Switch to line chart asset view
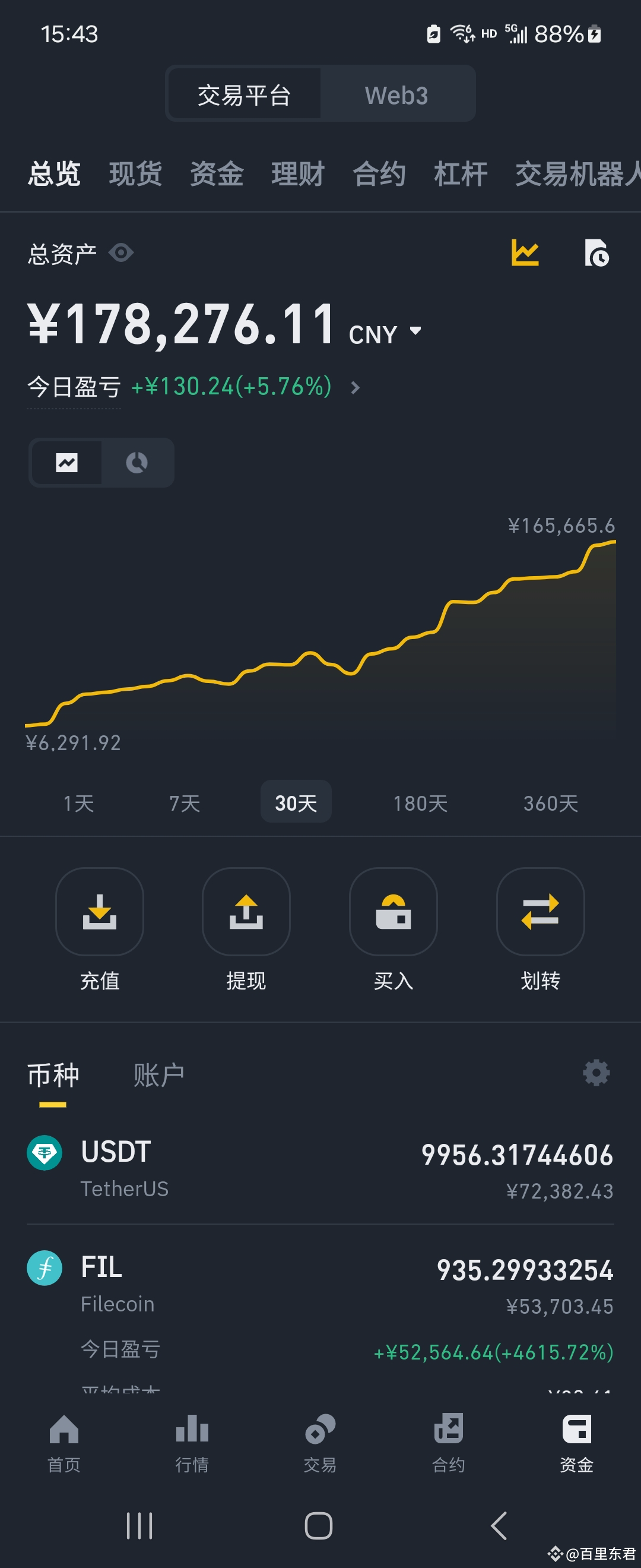The height and width of the screenshot is (1568, 641). coord(66,462)
